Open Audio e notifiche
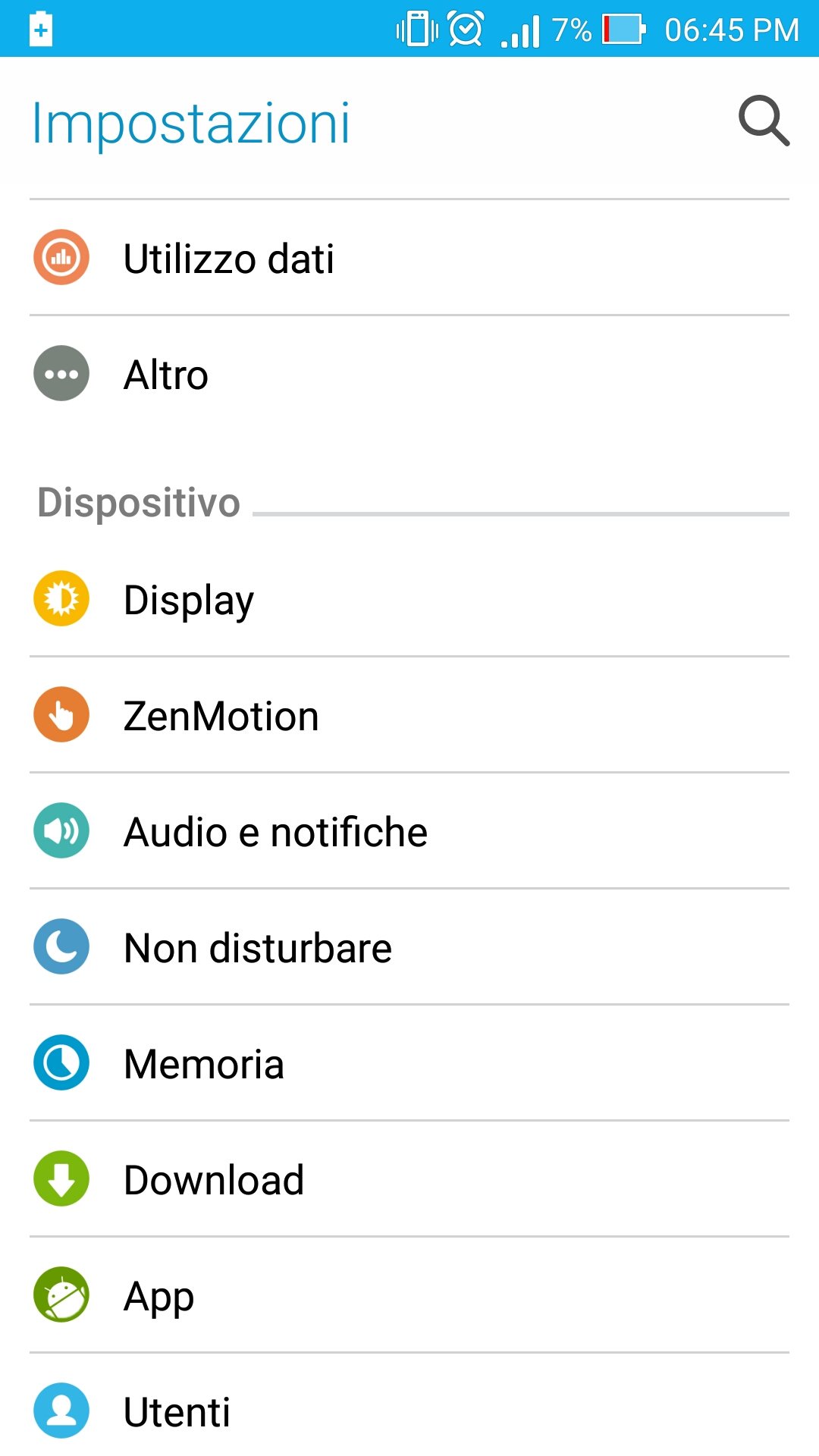The width and height of the screenshot is (819, 1456). [409, 831]
